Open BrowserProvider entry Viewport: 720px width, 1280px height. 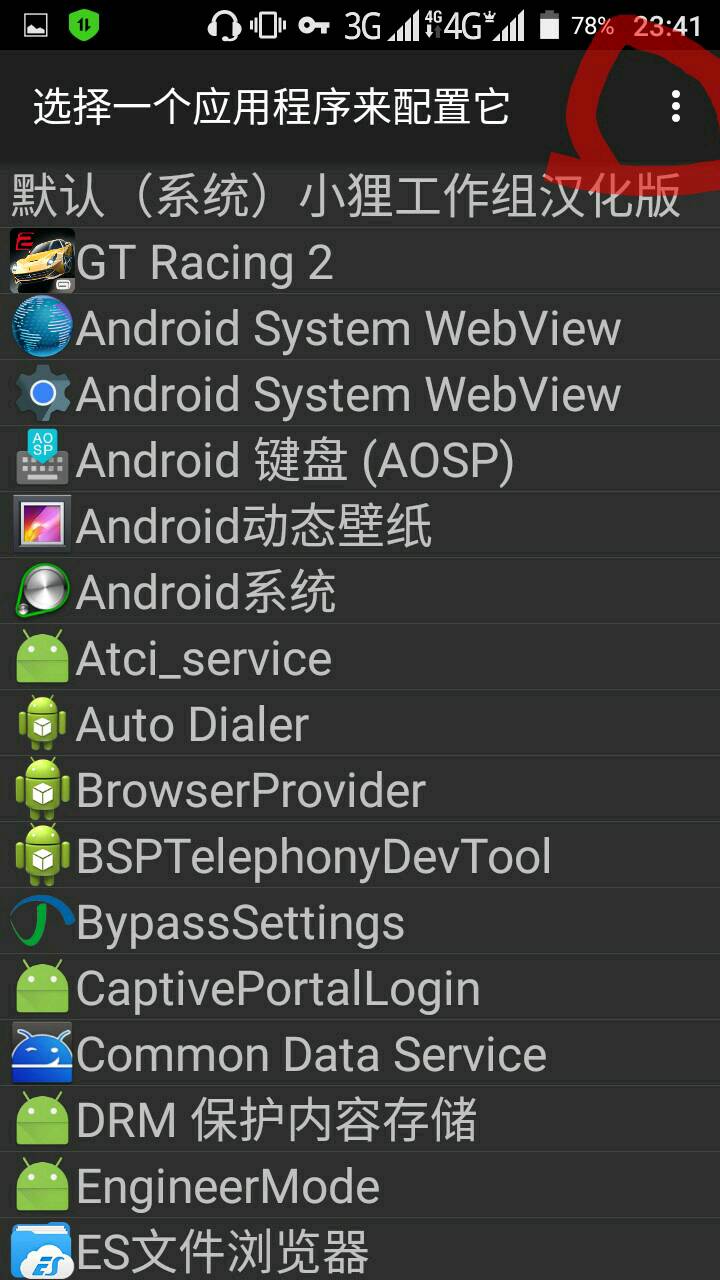click(x=250, y=790)
